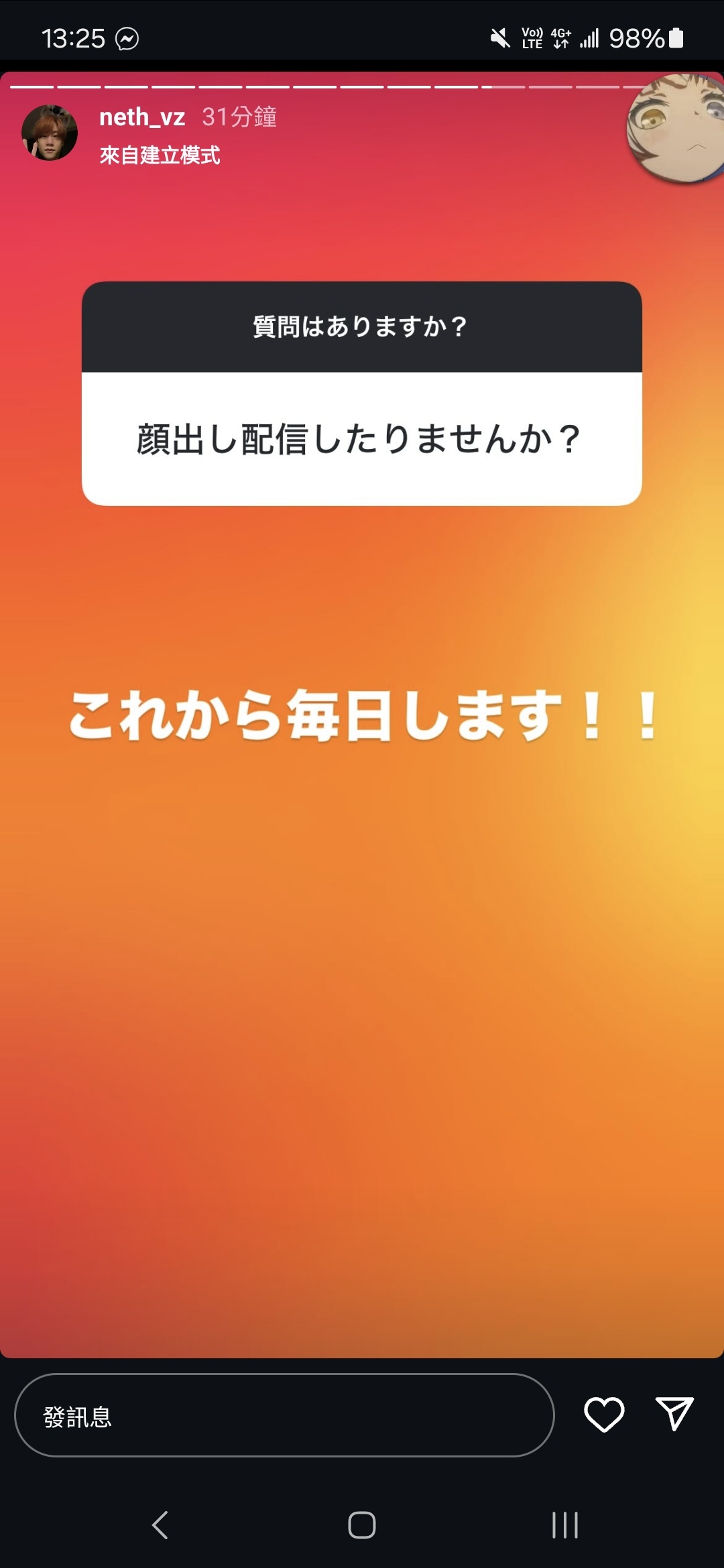
Task: Tap the floating anime avatar bubble
Action: 677,129
